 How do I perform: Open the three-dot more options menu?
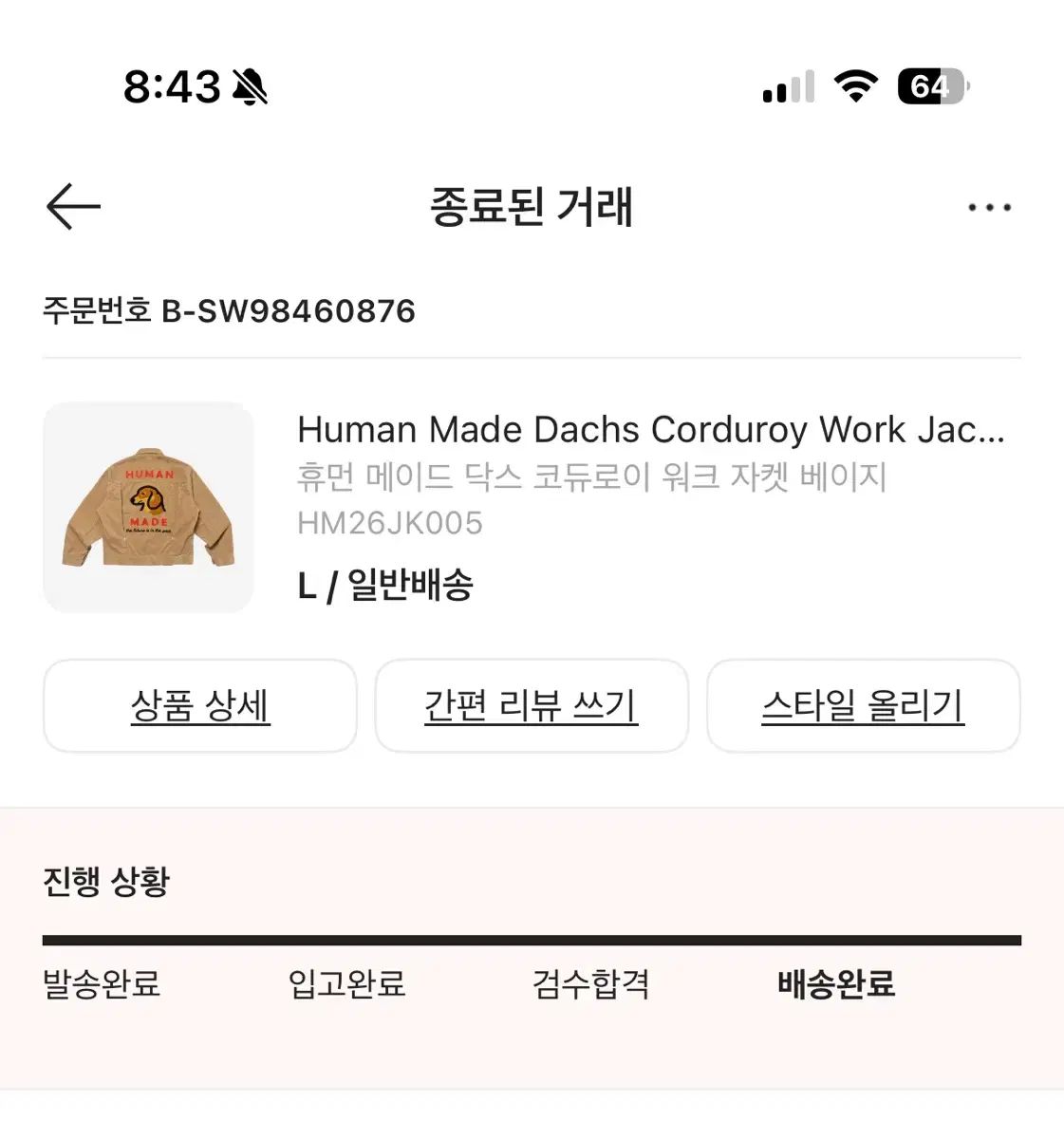point(990,207)
